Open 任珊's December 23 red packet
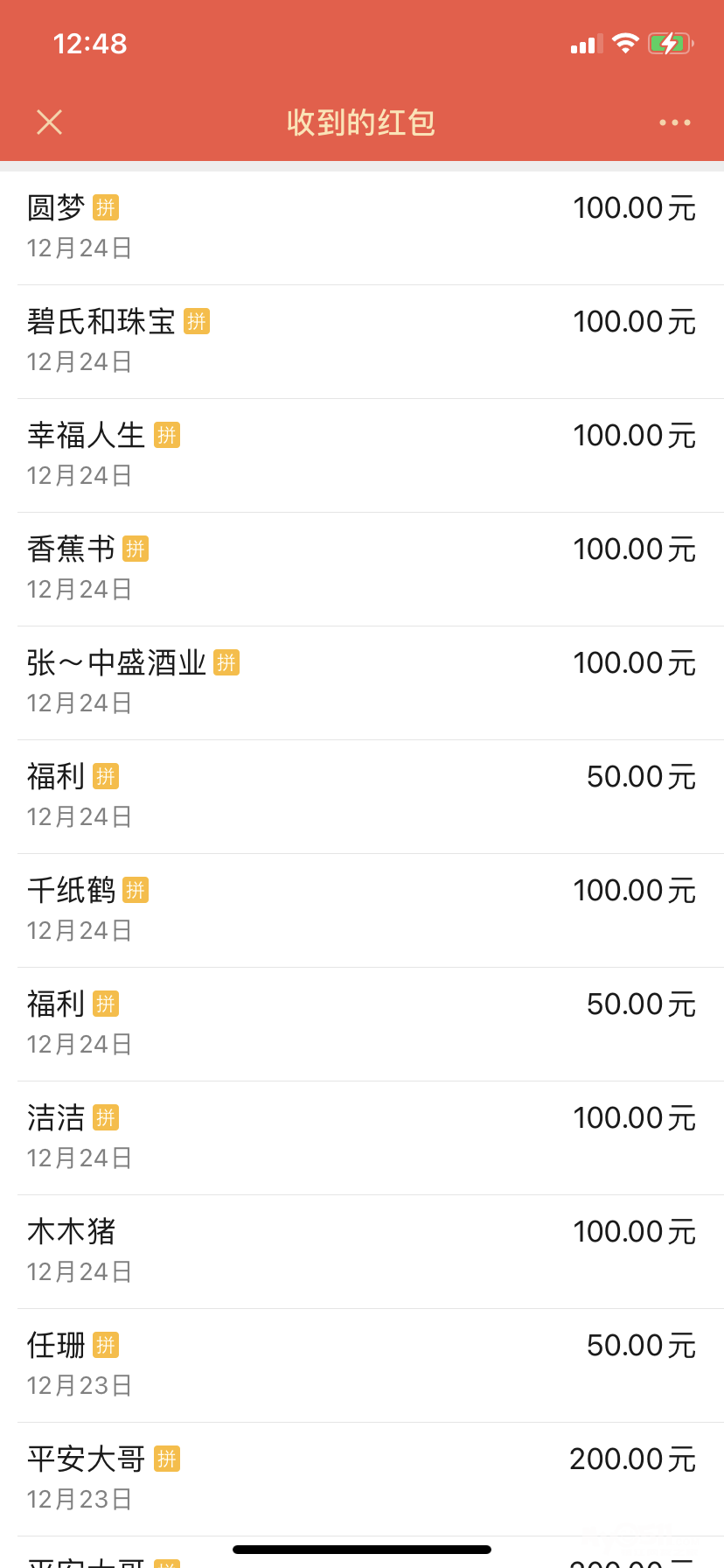 coord(362,1365)
